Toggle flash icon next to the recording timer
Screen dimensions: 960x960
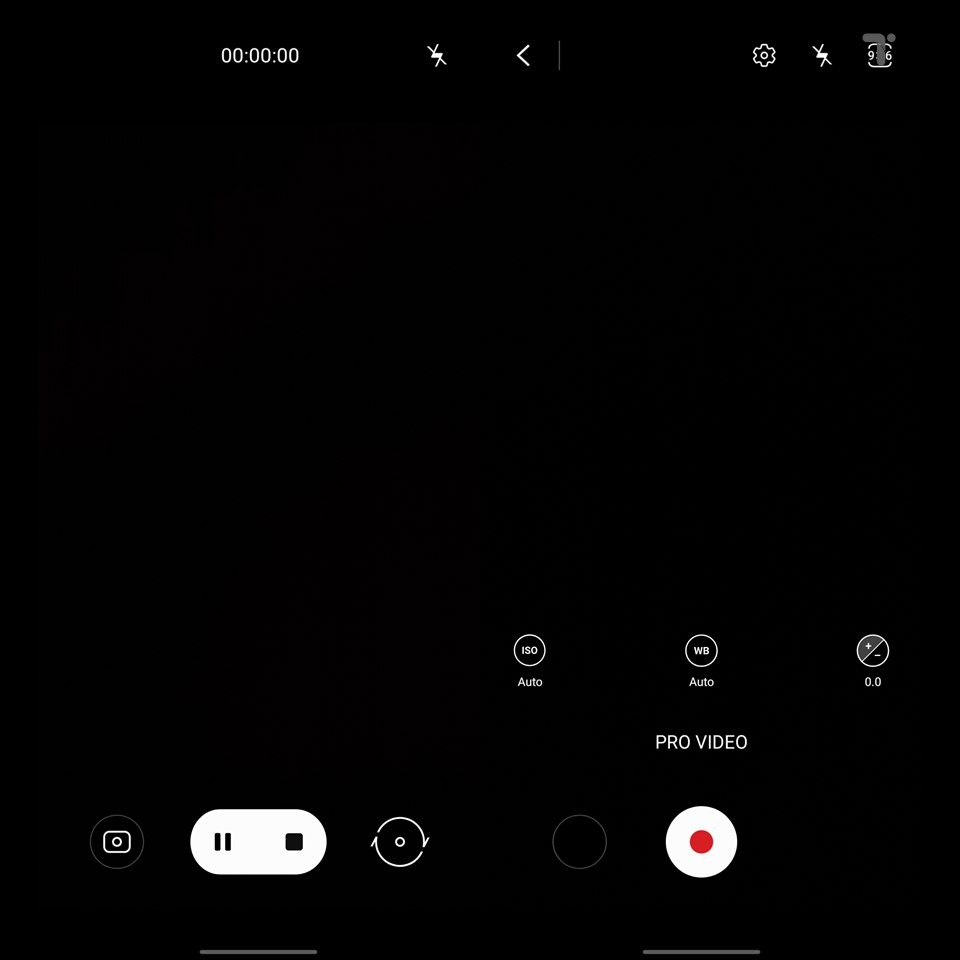(x=437, y=56)
